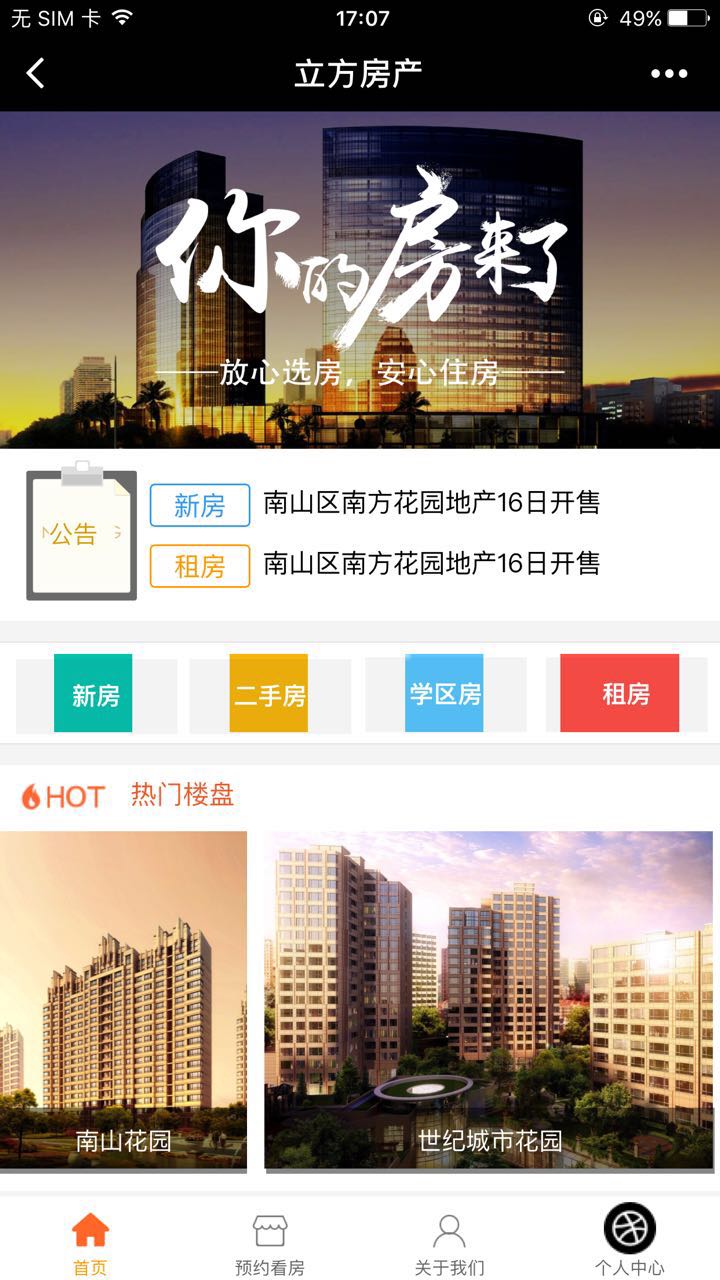View the 南山花园 property card
This screenshot has height=1280, width=720.
123,1000
